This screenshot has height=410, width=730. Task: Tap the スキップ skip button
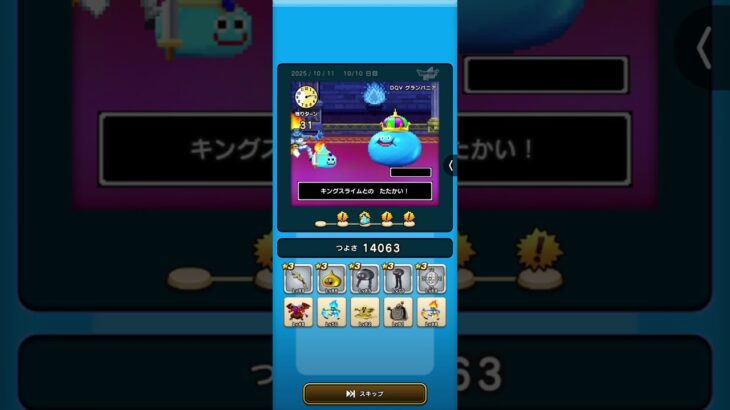[x=365, y=393]
